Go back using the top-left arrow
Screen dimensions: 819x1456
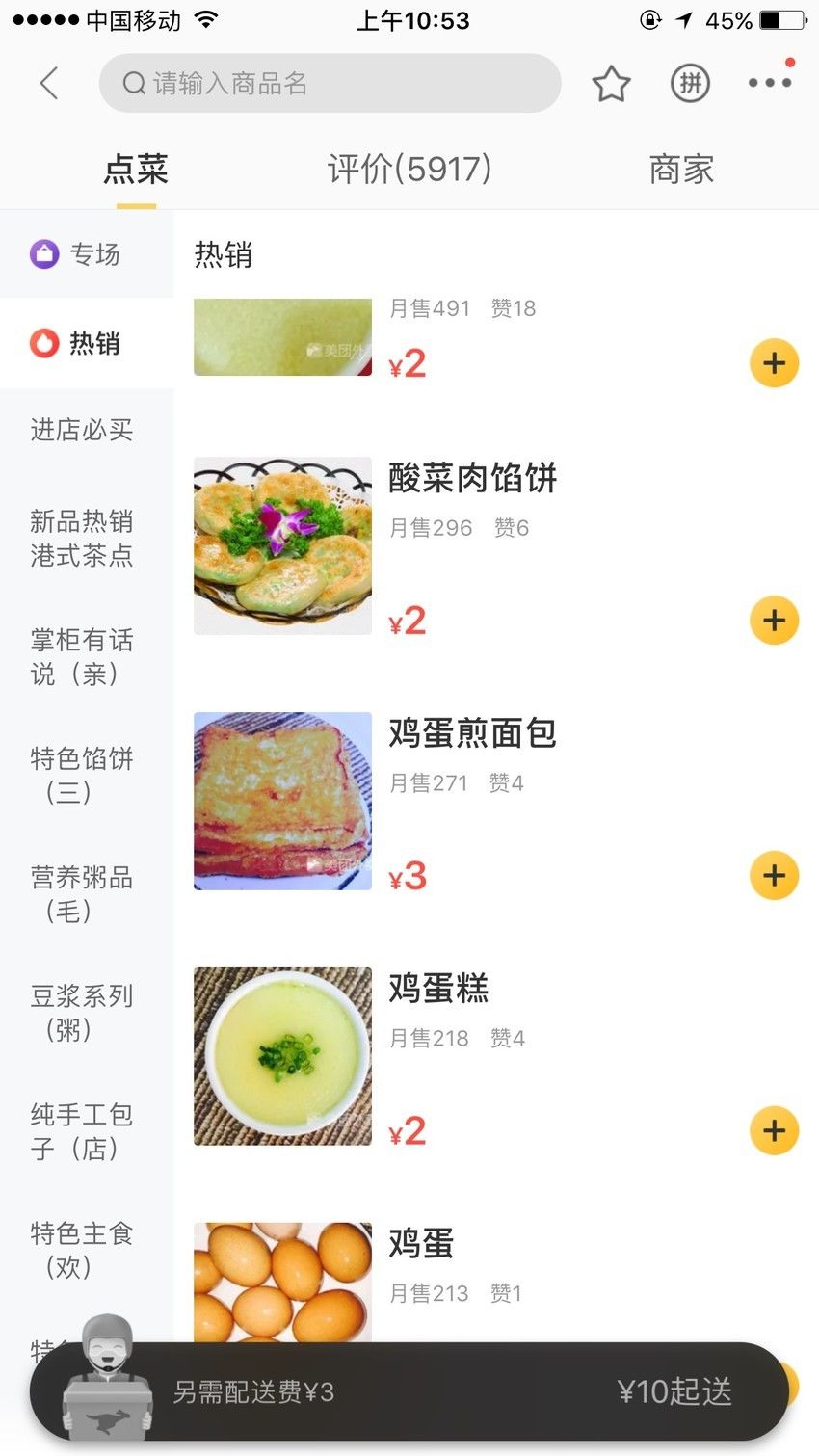50,84
